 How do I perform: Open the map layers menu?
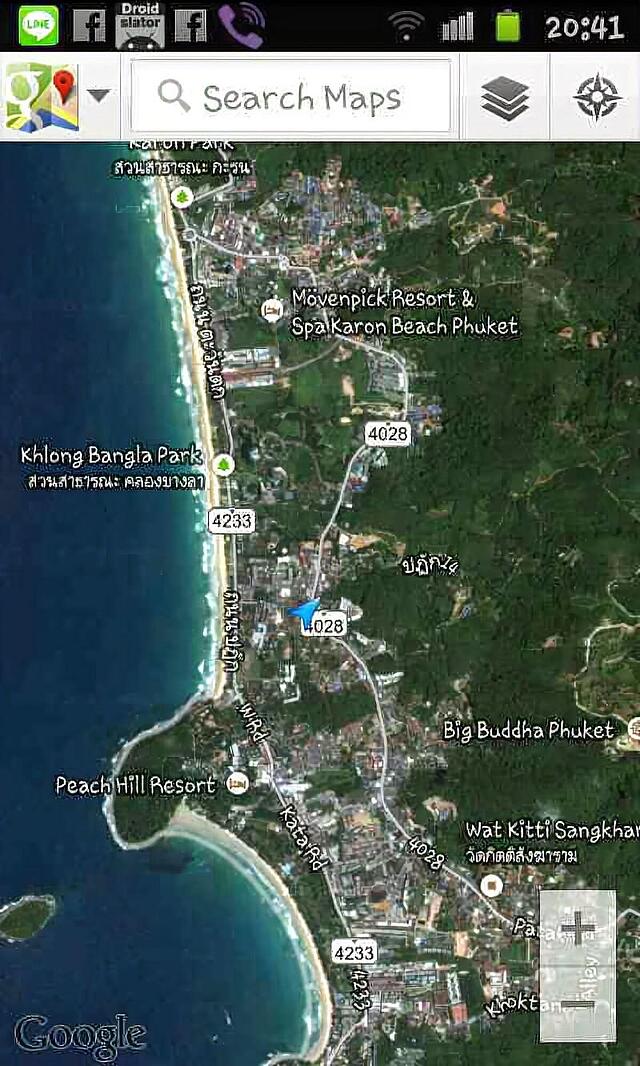click(x=505, y=97)
